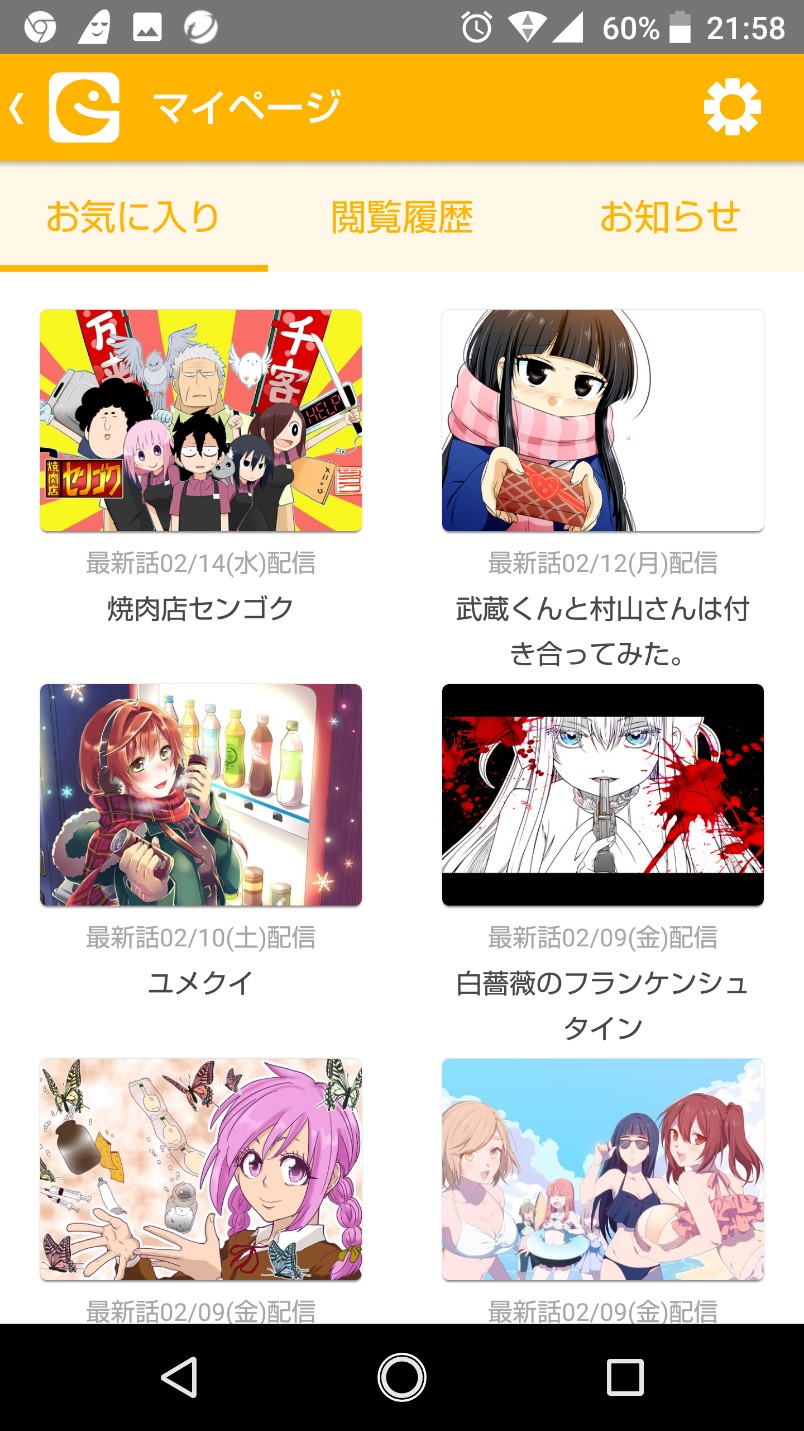Open the recent apps overview
The image size is (804, 1431).
(625, 1378)
